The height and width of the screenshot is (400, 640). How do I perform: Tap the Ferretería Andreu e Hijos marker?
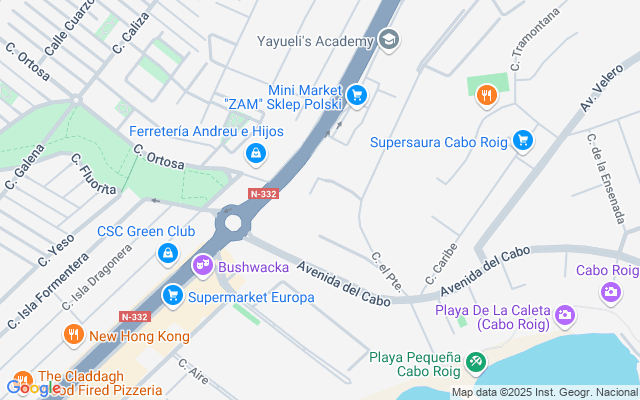click(256, 153)
